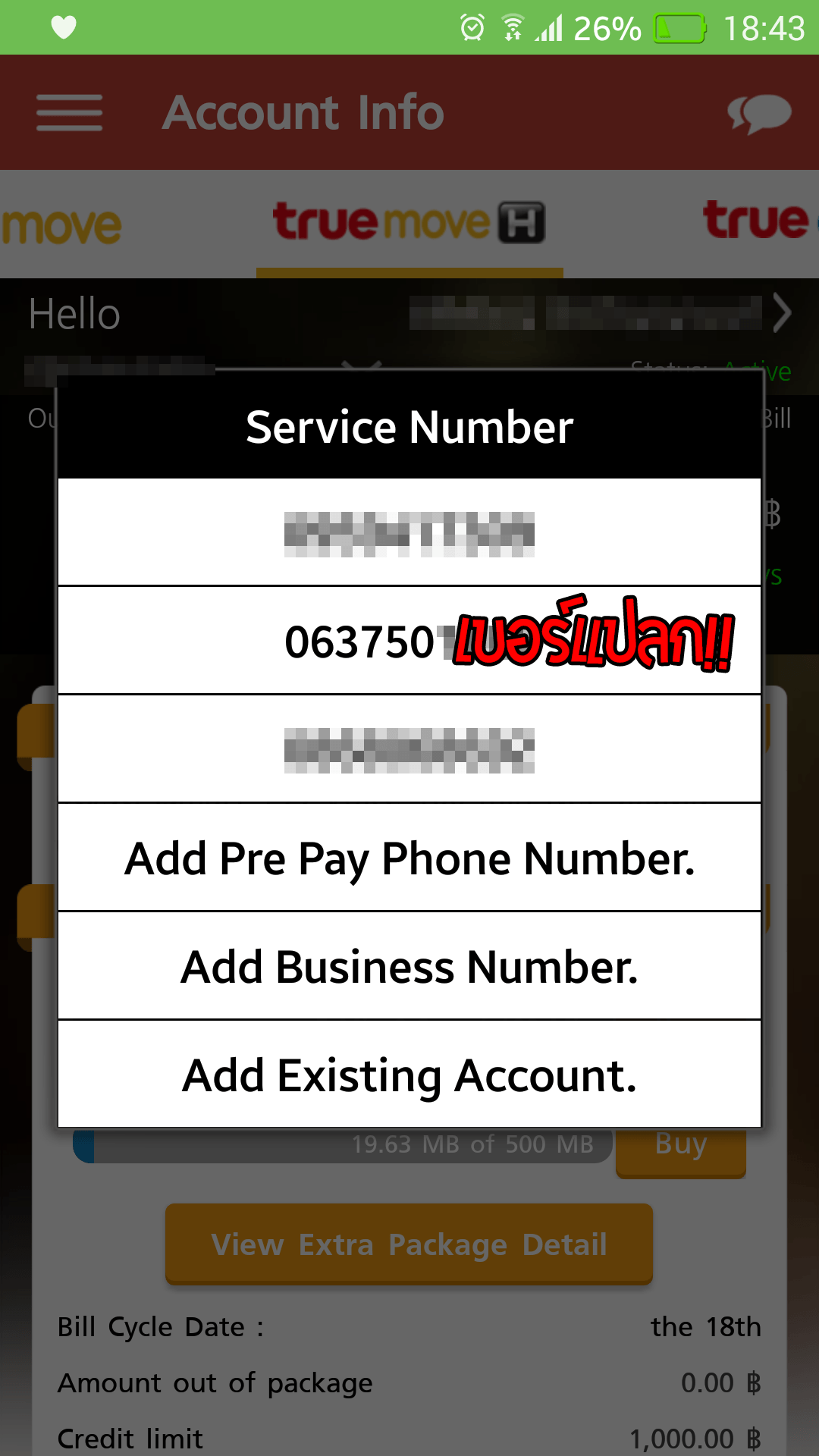Viewport: 819px width, 1456px height.
Task: Tap the Buy button beside data usage
Action: click(x=681, y=1147)
